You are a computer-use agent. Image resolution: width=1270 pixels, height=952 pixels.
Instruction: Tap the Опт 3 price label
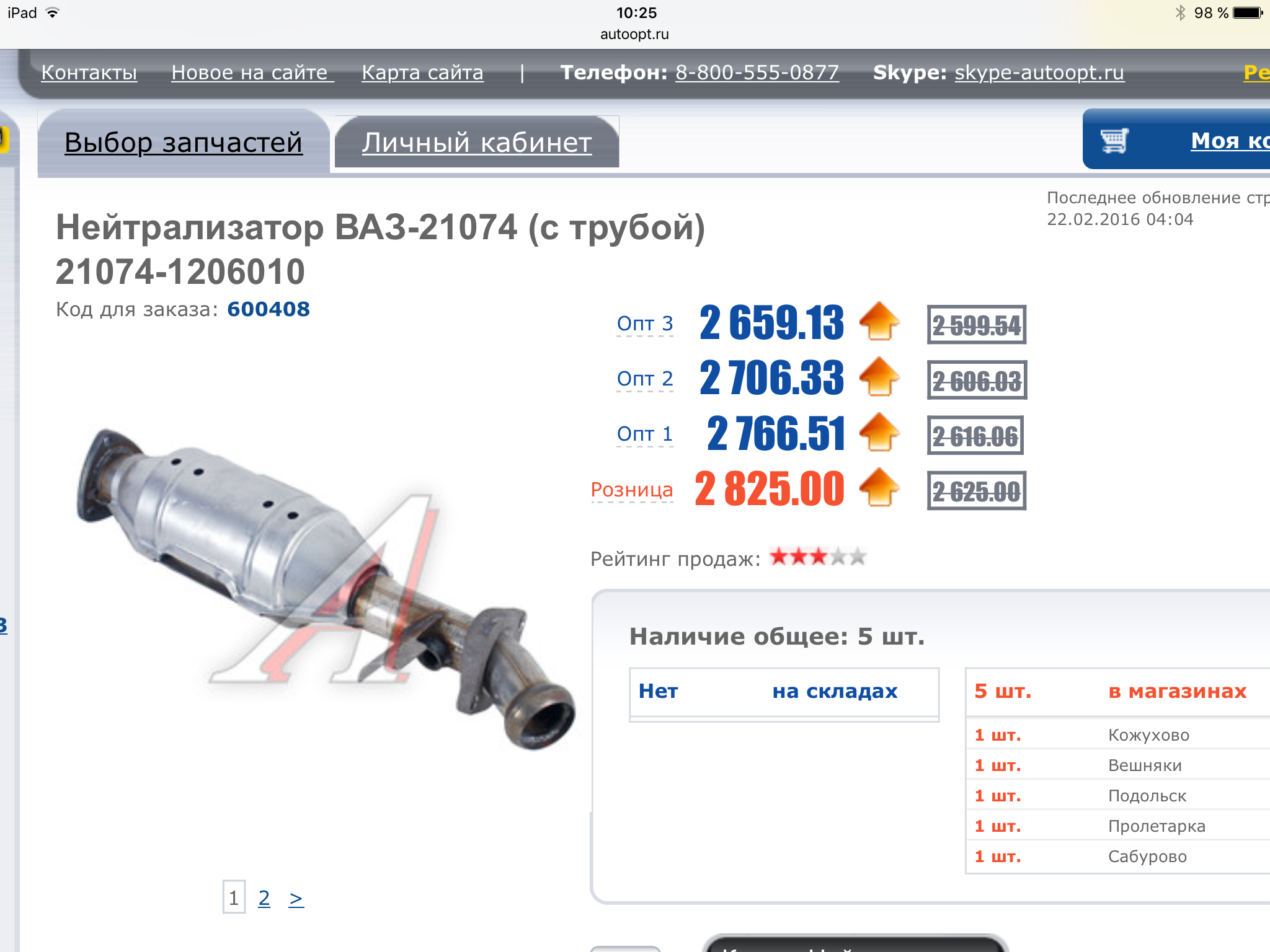coord(645,324)
